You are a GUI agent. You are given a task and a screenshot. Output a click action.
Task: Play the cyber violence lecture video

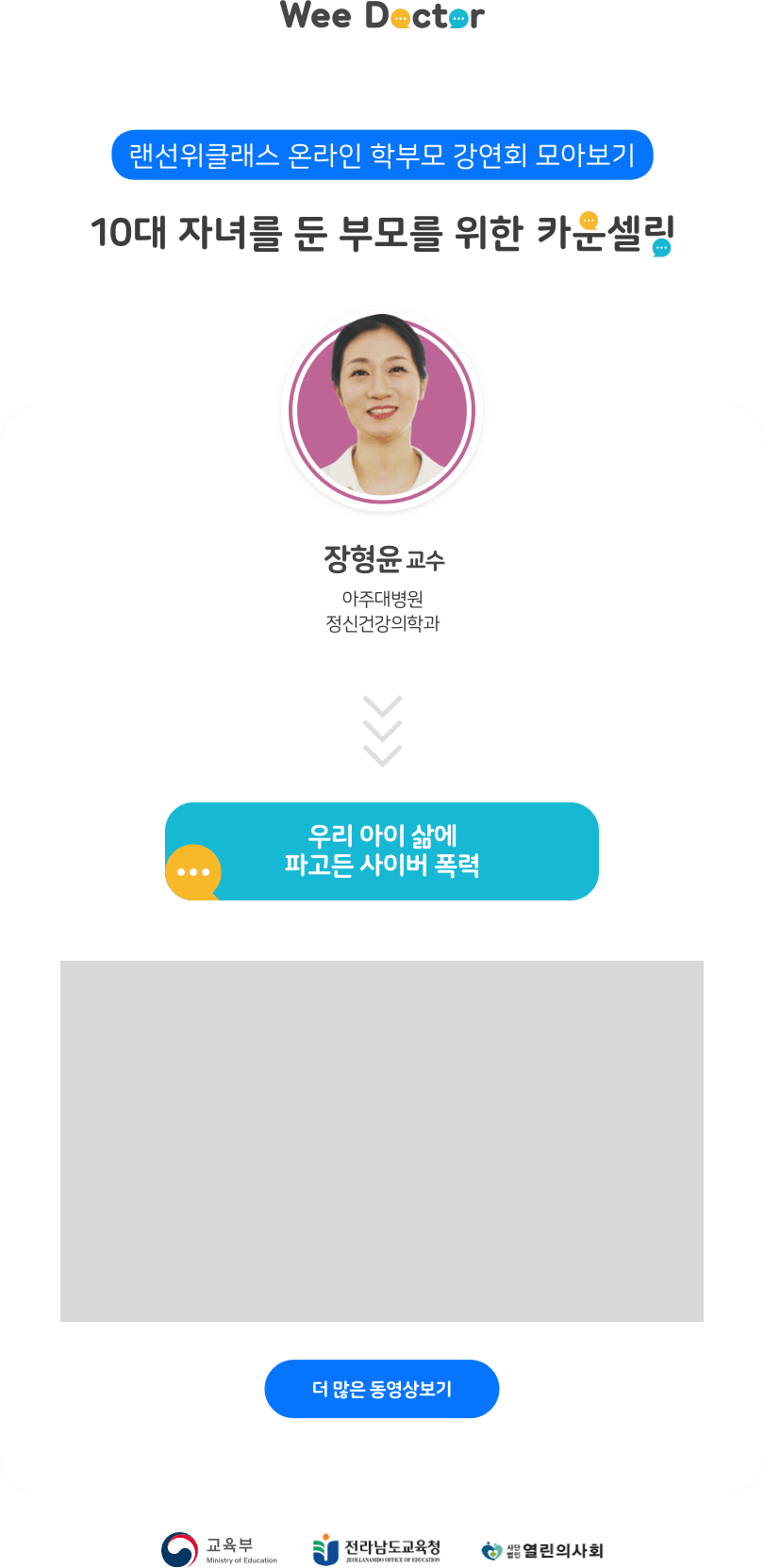pyautogui.click(x=381, y=1141)
